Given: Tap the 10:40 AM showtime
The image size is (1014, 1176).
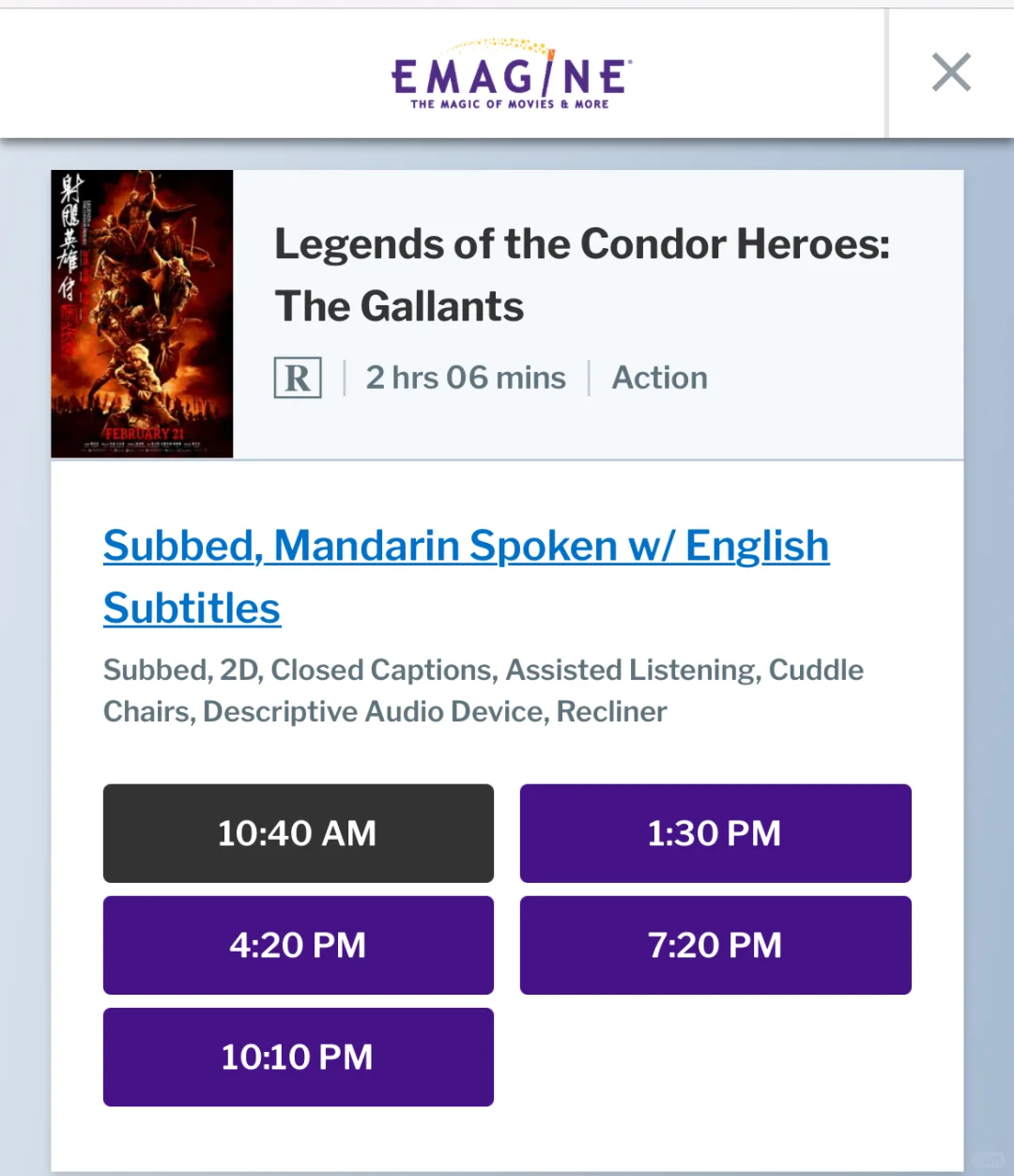Looking at the screenshot, I should click(298, 833).
